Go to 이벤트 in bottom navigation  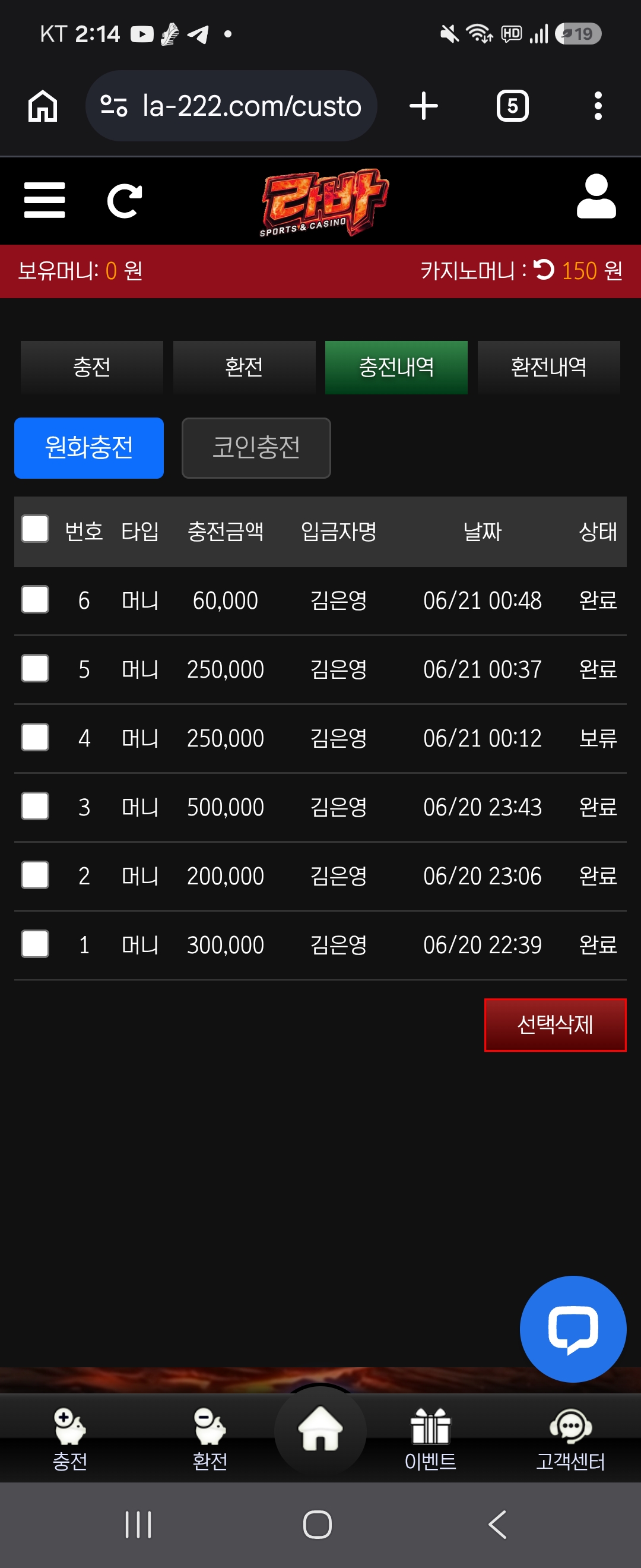click(430, 1440)
